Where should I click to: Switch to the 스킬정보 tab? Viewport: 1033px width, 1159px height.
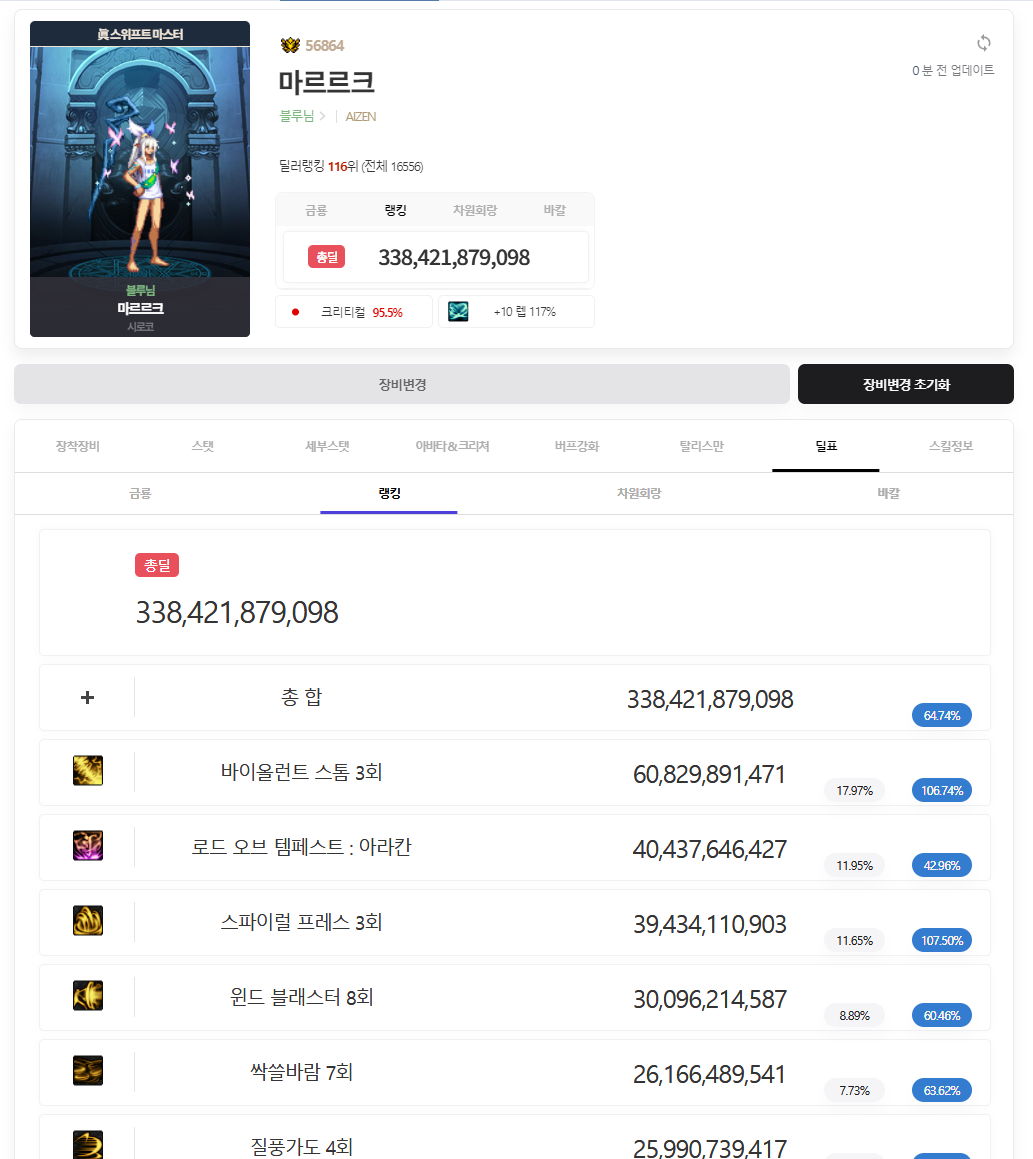pos(950,446)
